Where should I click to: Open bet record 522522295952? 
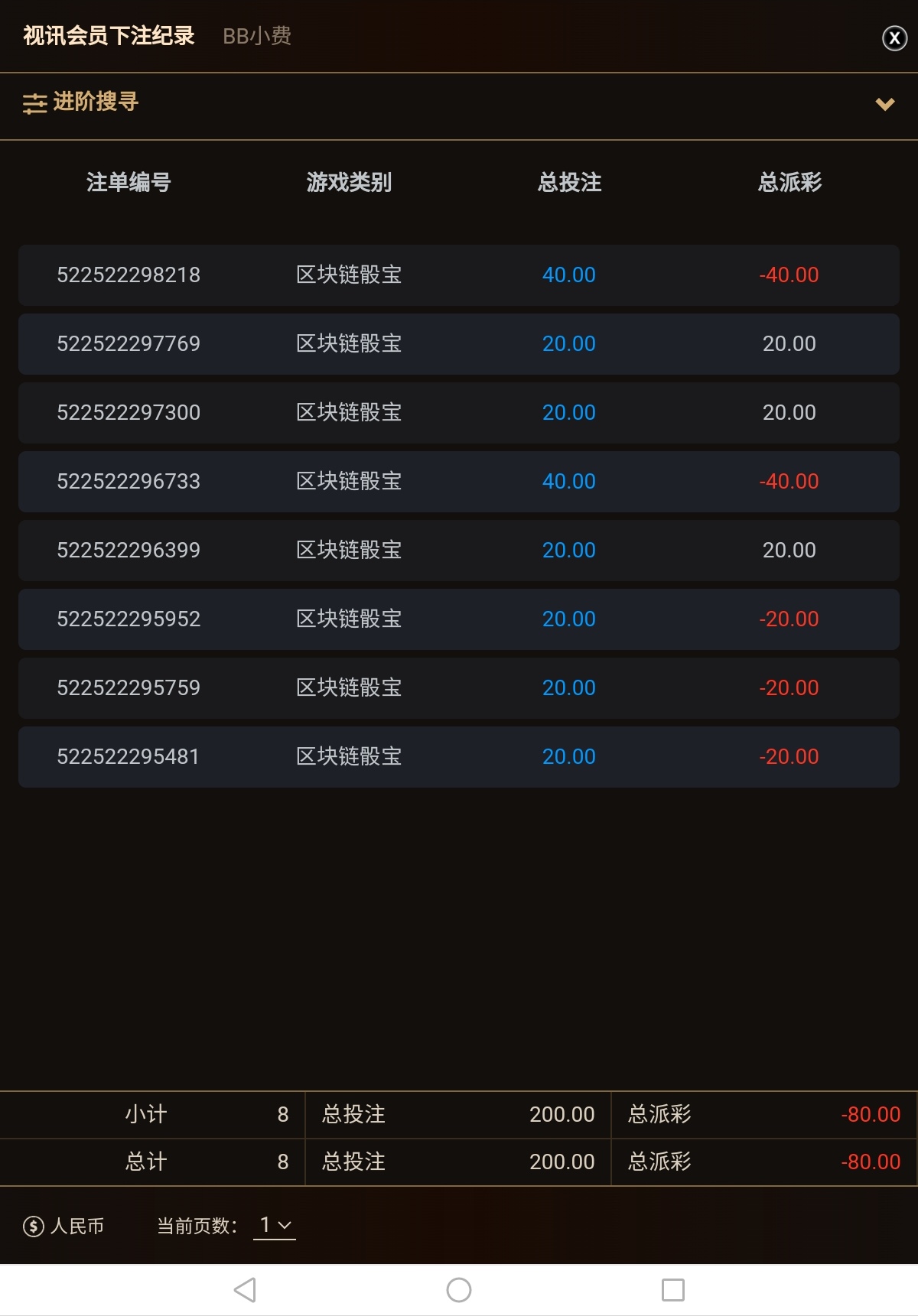tap(129, 619)
